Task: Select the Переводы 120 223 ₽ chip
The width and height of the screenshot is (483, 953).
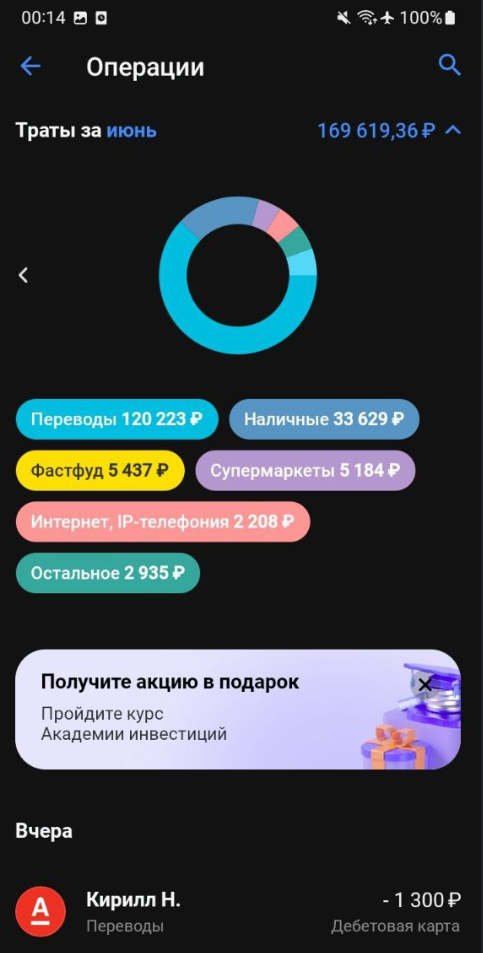Action: 117,419
